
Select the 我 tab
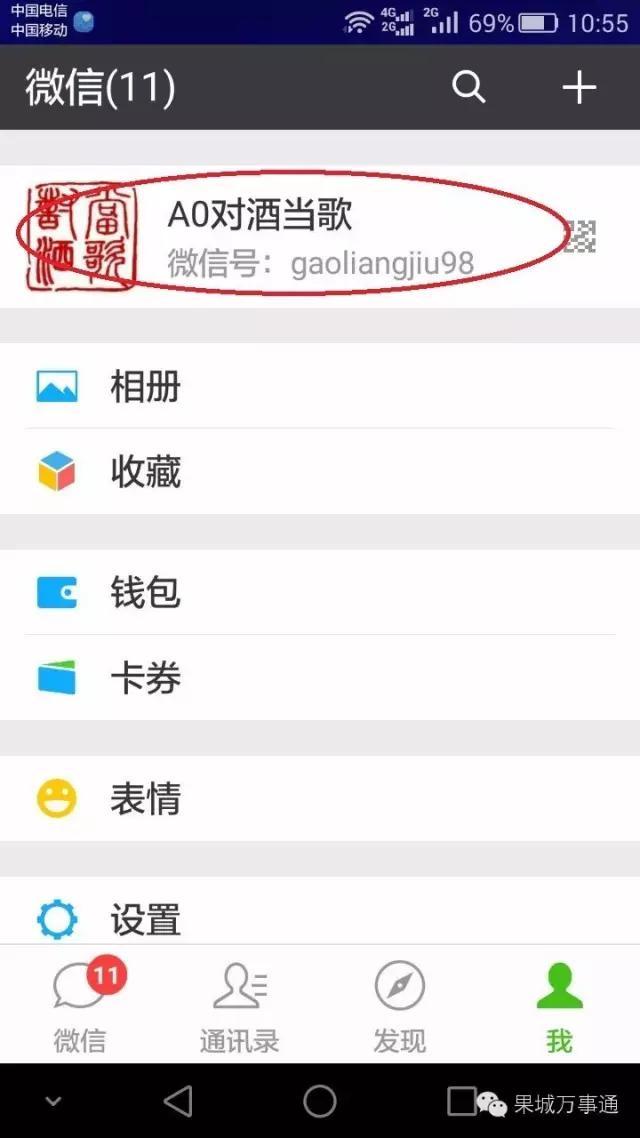tap(559, 1005)
